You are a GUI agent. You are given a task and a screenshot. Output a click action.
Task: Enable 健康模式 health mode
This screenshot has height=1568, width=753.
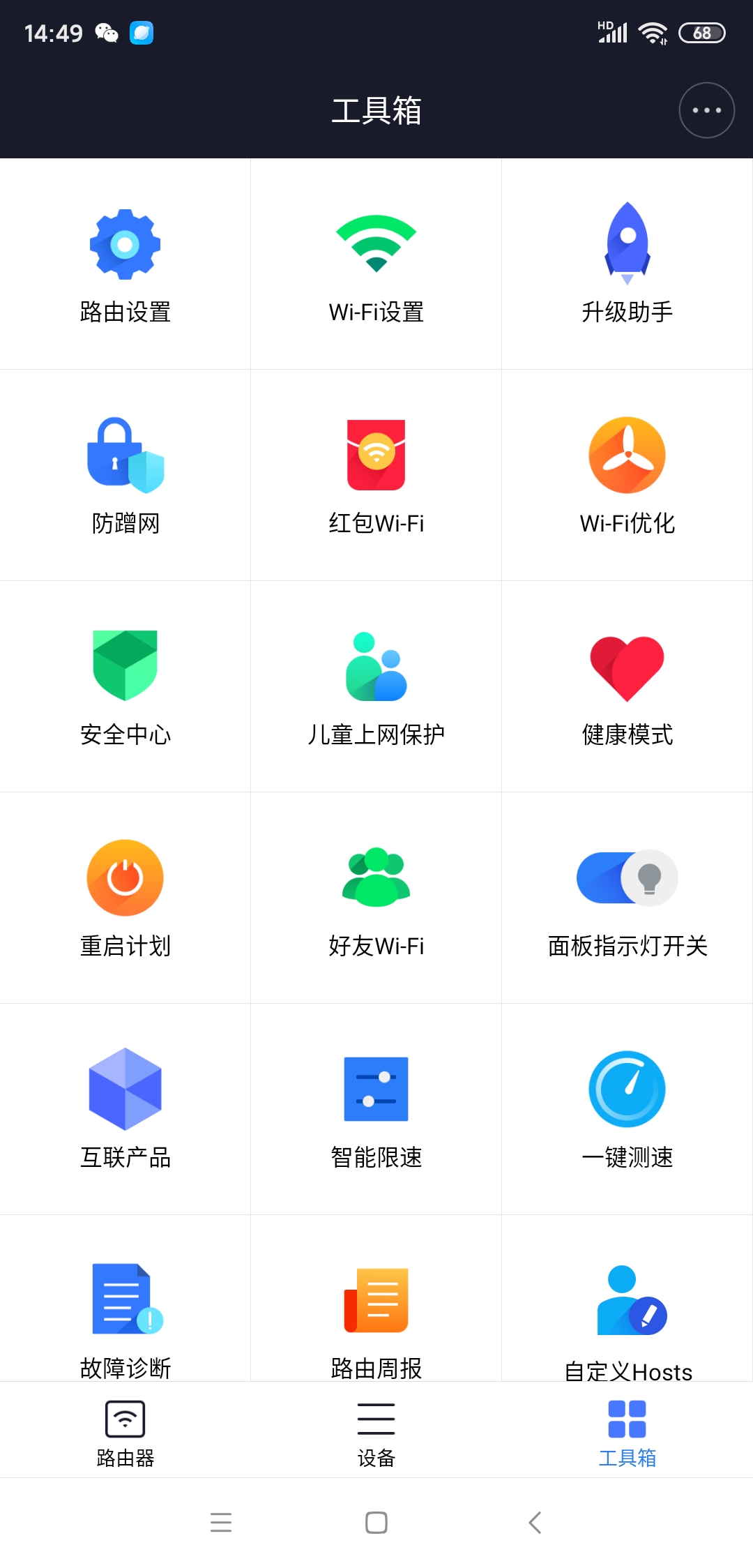pos(627,687)
